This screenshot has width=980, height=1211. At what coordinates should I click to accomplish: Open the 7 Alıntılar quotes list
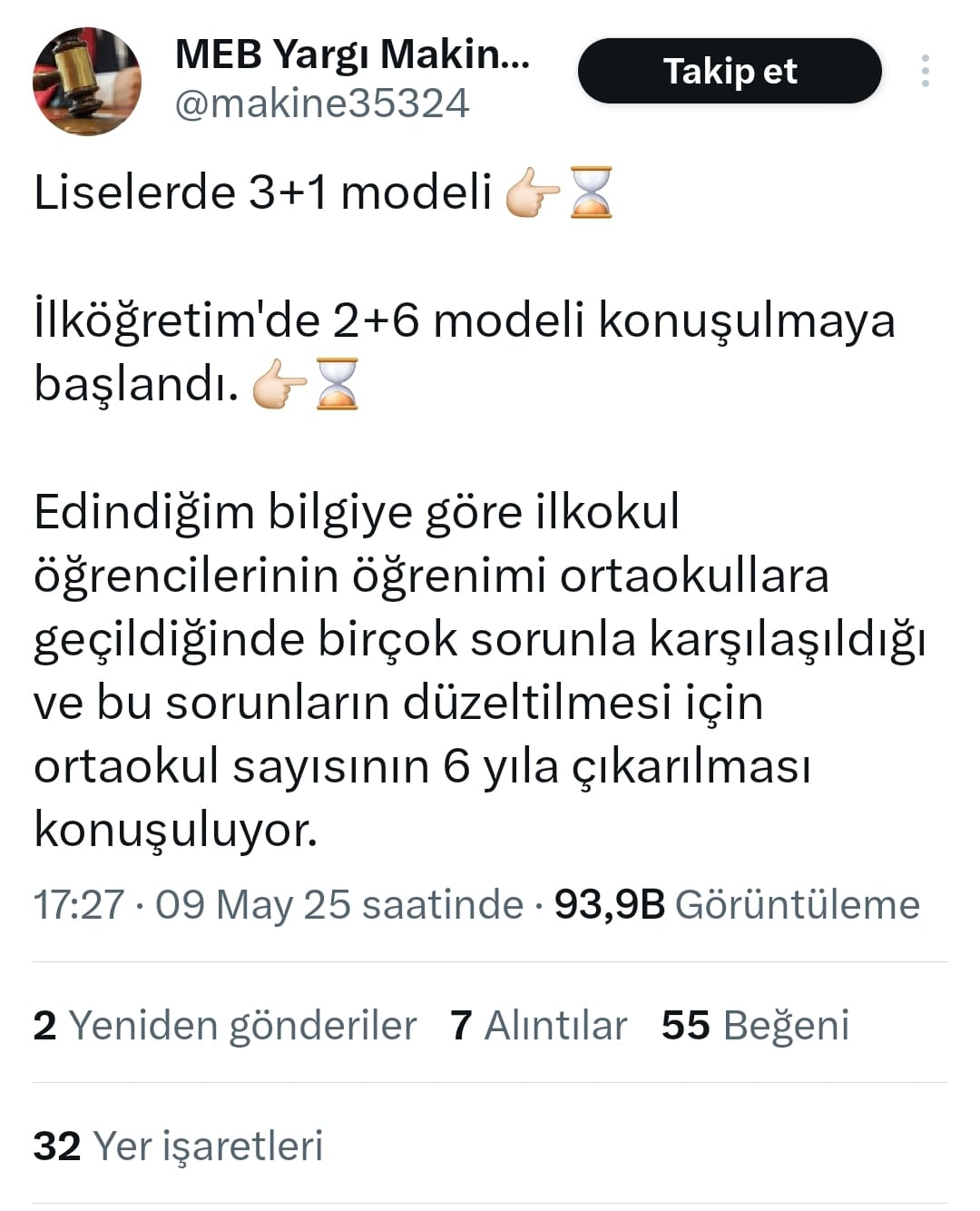[x=538, y=1025]
